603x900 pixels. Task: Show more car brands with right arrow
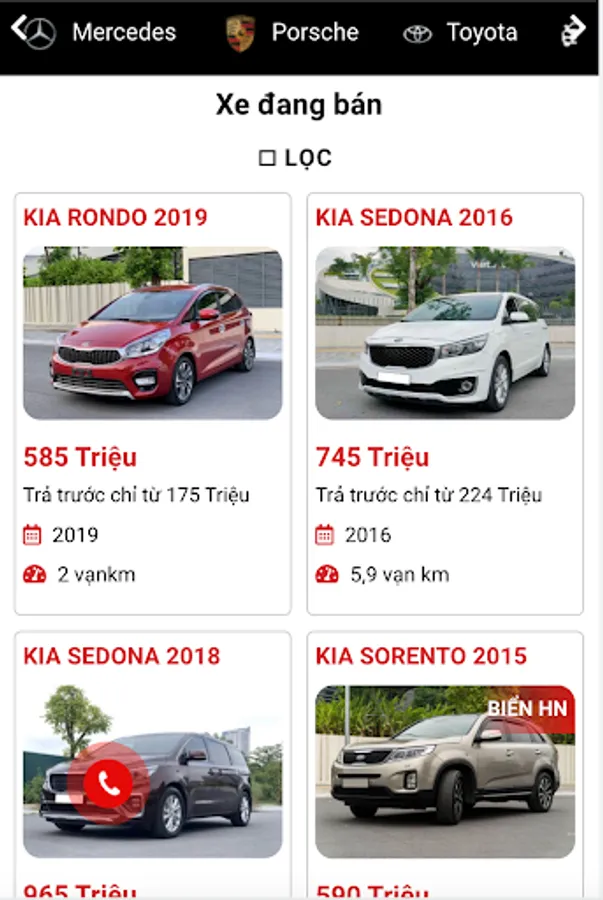[574, 30]
